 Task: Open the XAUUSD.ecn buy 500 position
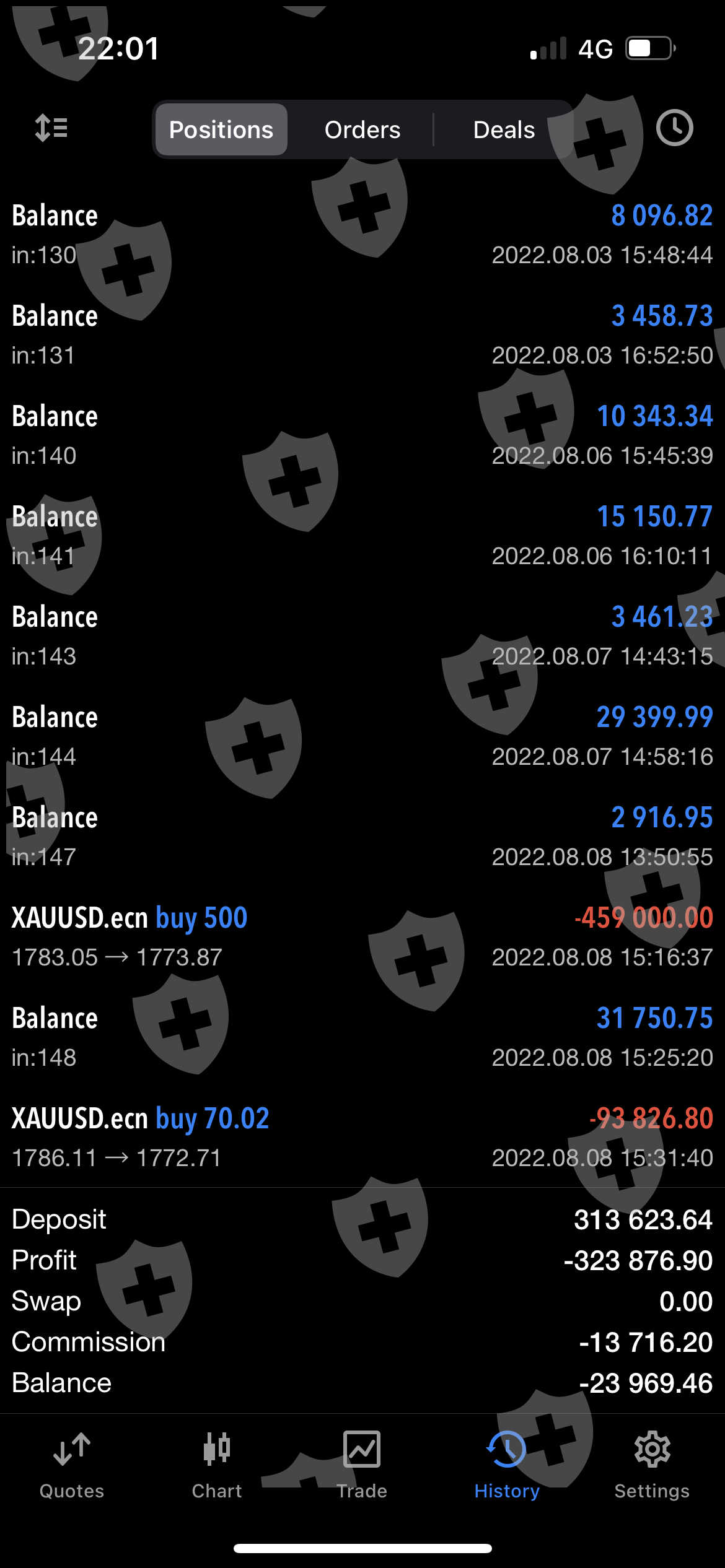(x=362, y=936)
